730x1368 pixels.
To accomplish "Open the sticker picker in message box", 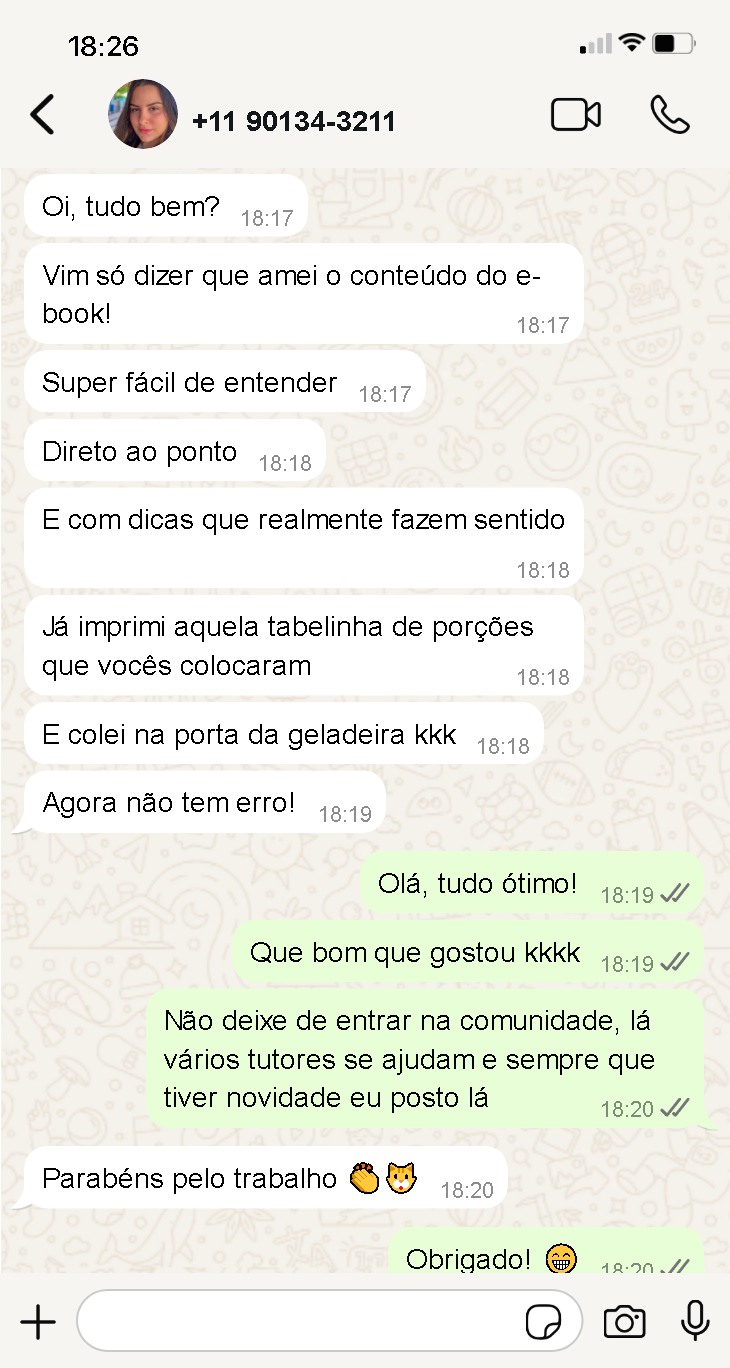I will (544, 1322).
